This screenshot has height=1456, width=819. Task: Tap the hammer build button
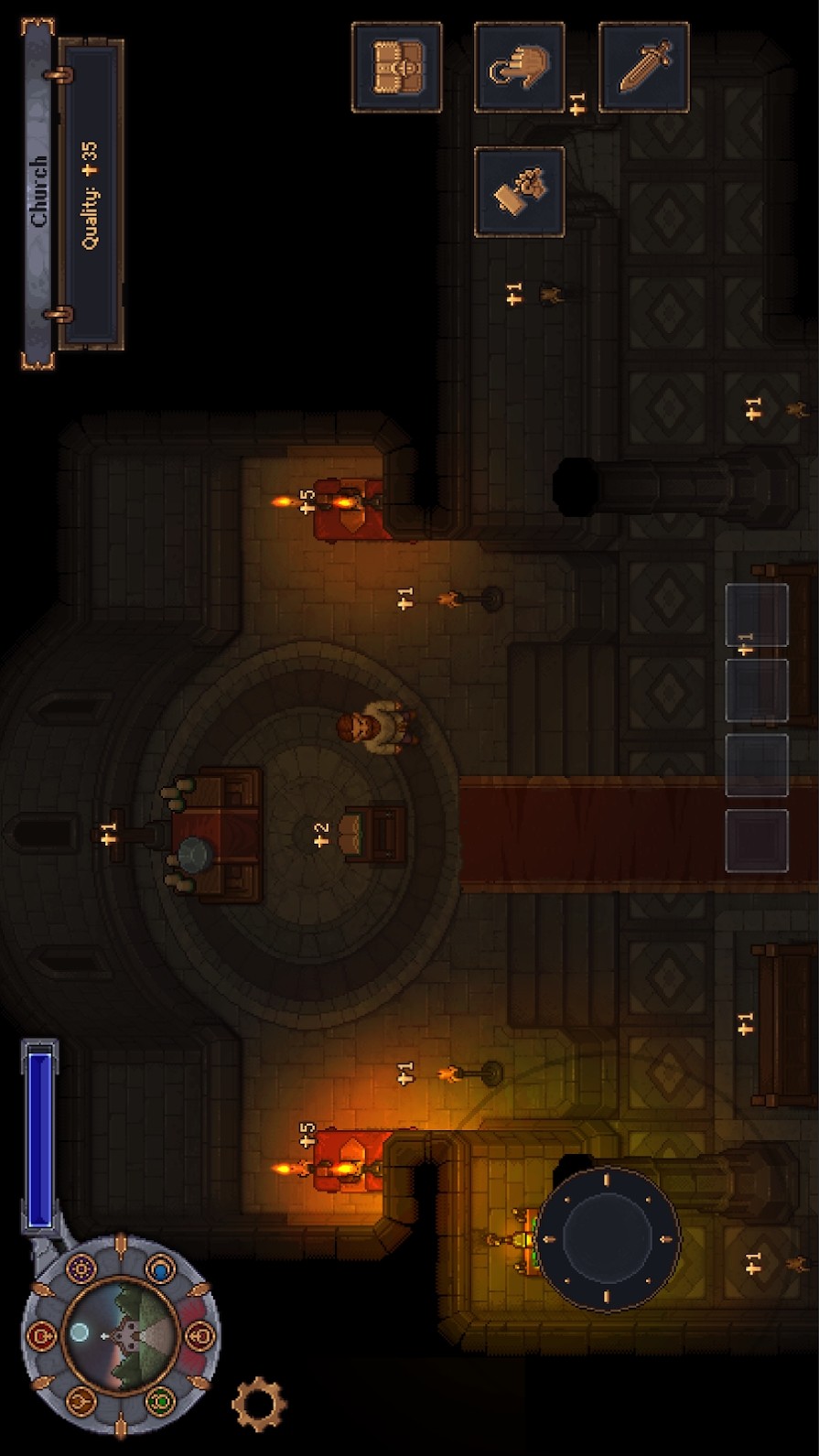(x=519, y=191)
